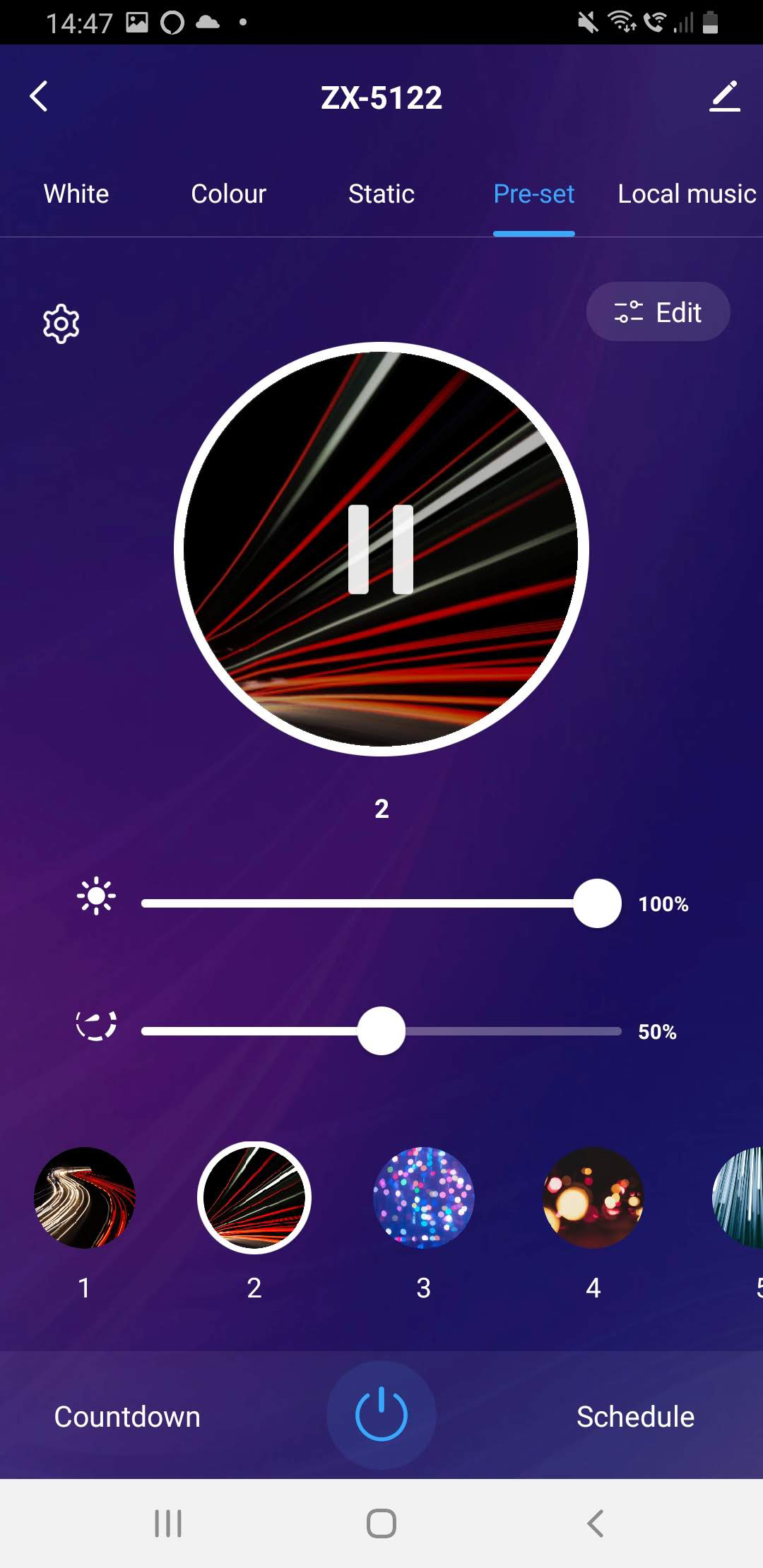The height and width of the screenshot is (1568, 763).
Task: Tap the brightness slider track
Action: [353, 903]
